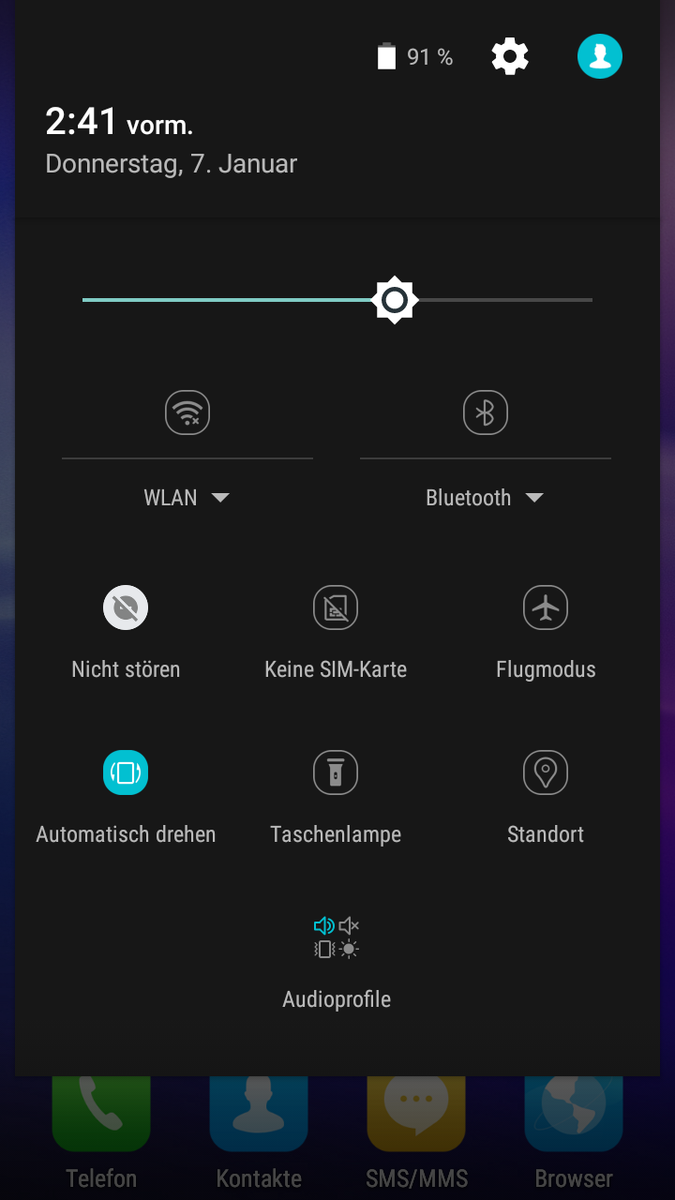Toggle the WLAN icon

[x=187, y=412]
